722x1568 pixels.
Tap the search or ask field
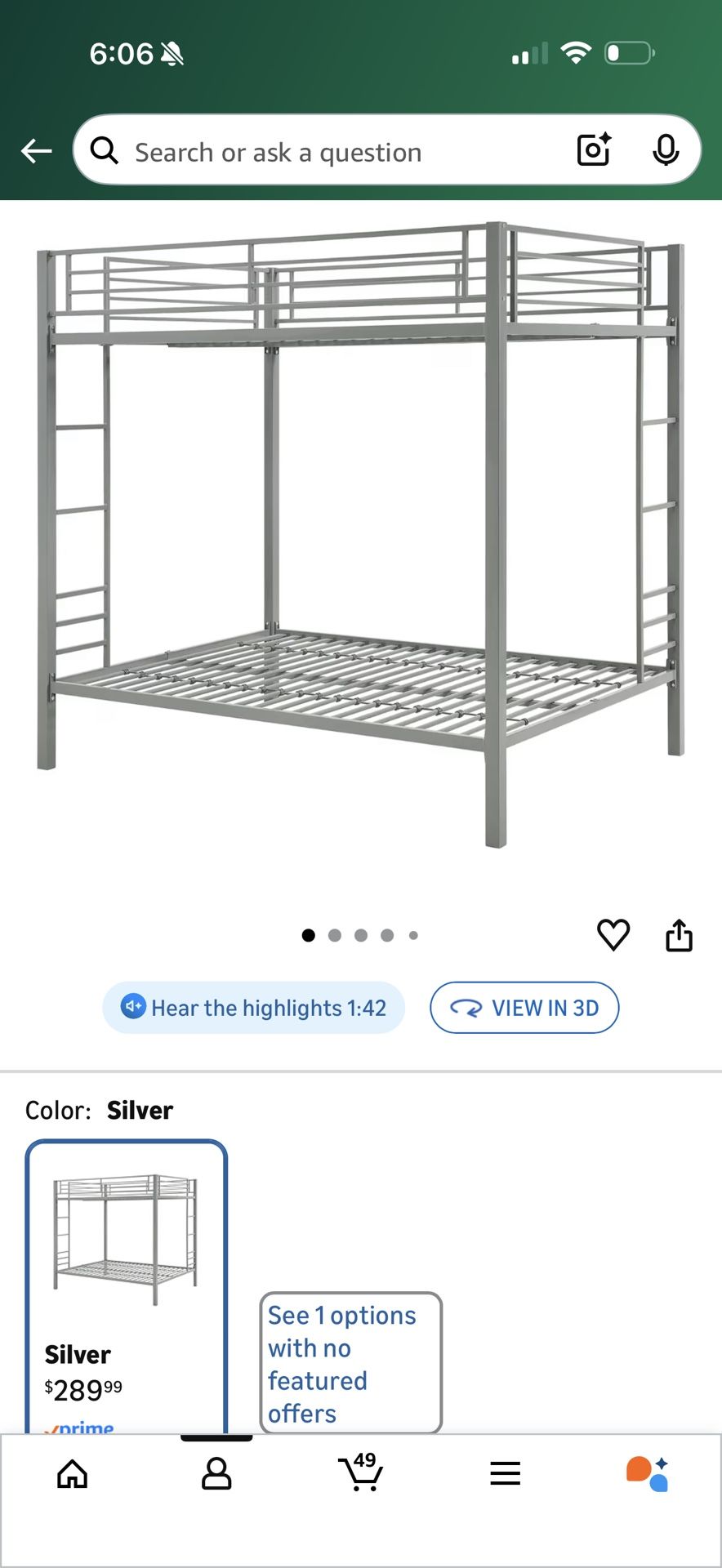(327, 152)
